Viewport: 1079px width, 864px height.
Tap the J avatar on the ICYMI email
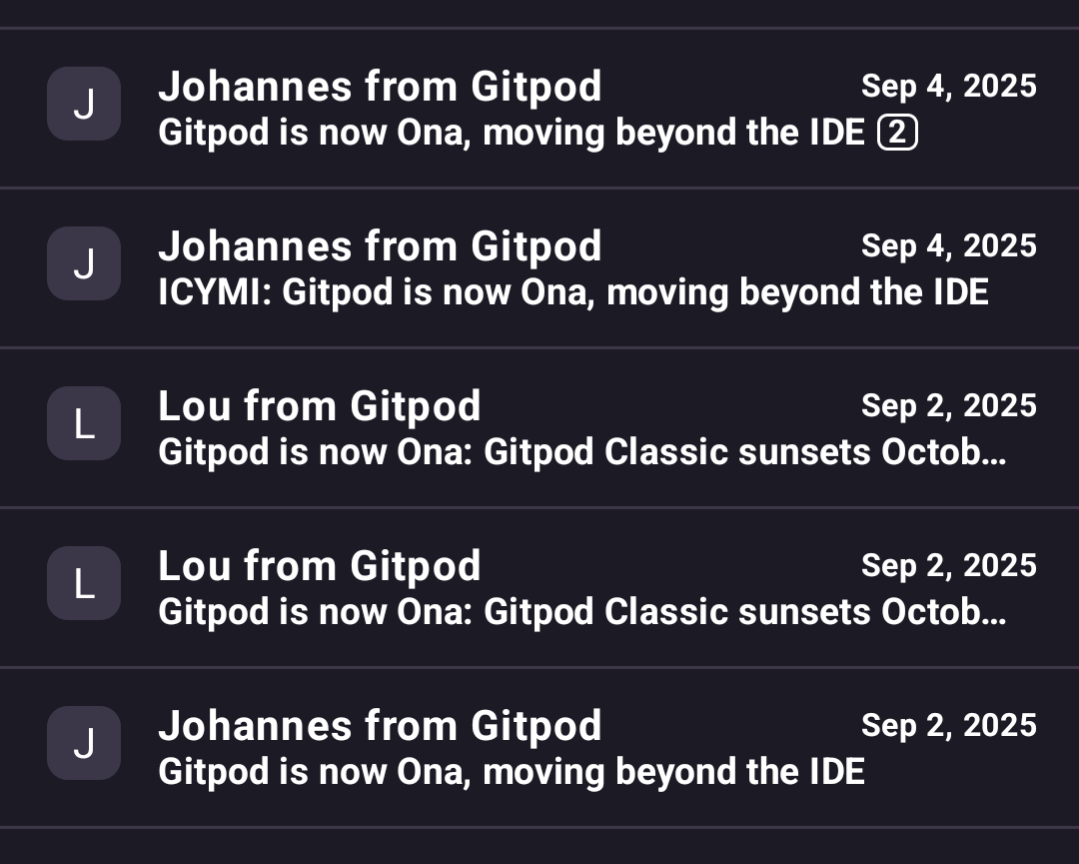pyautogui.click(x=84, y=264)
